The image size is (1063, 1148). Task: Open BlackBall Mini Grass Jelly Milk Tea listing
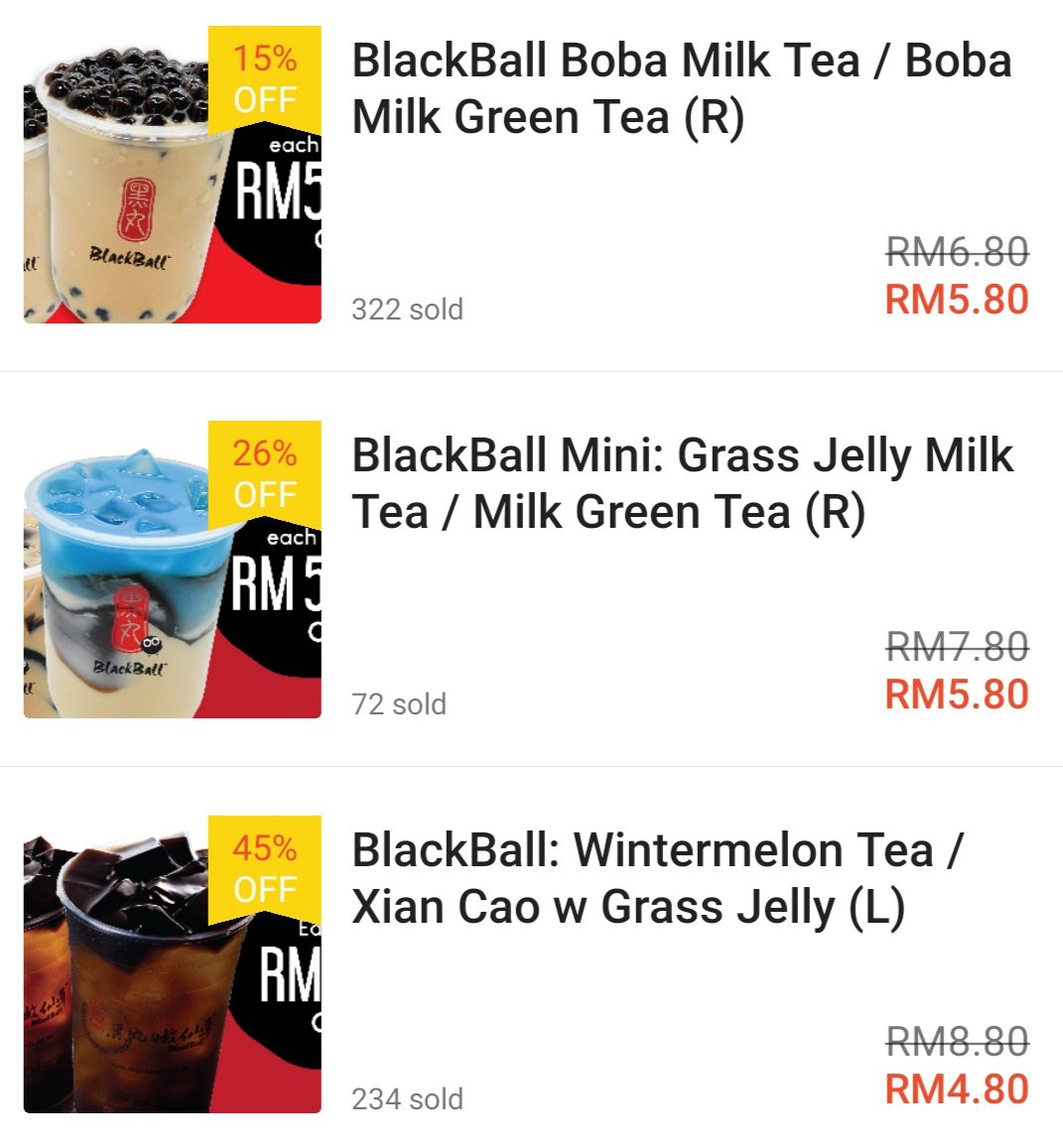point(681,484)
